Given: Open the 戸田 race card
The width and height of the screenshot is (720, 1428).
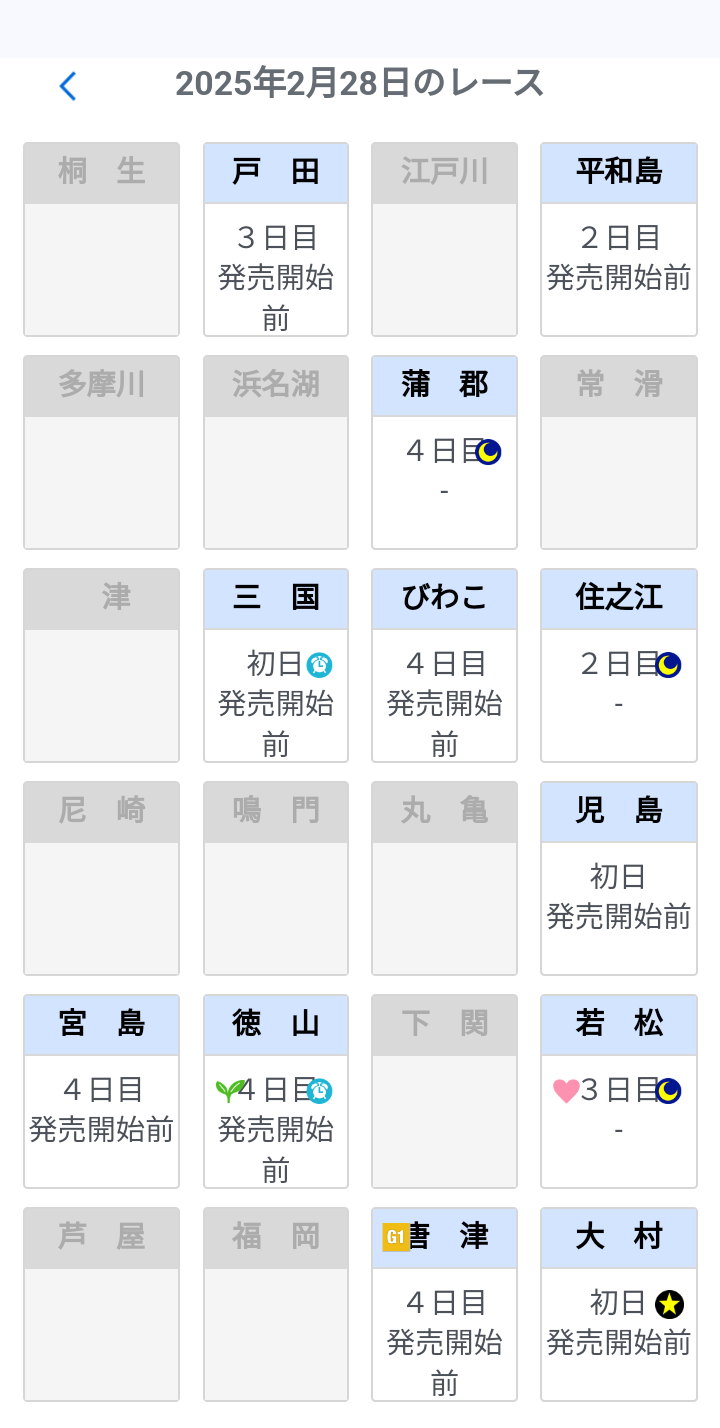Looking at the screenshot, I should (276, 240).
